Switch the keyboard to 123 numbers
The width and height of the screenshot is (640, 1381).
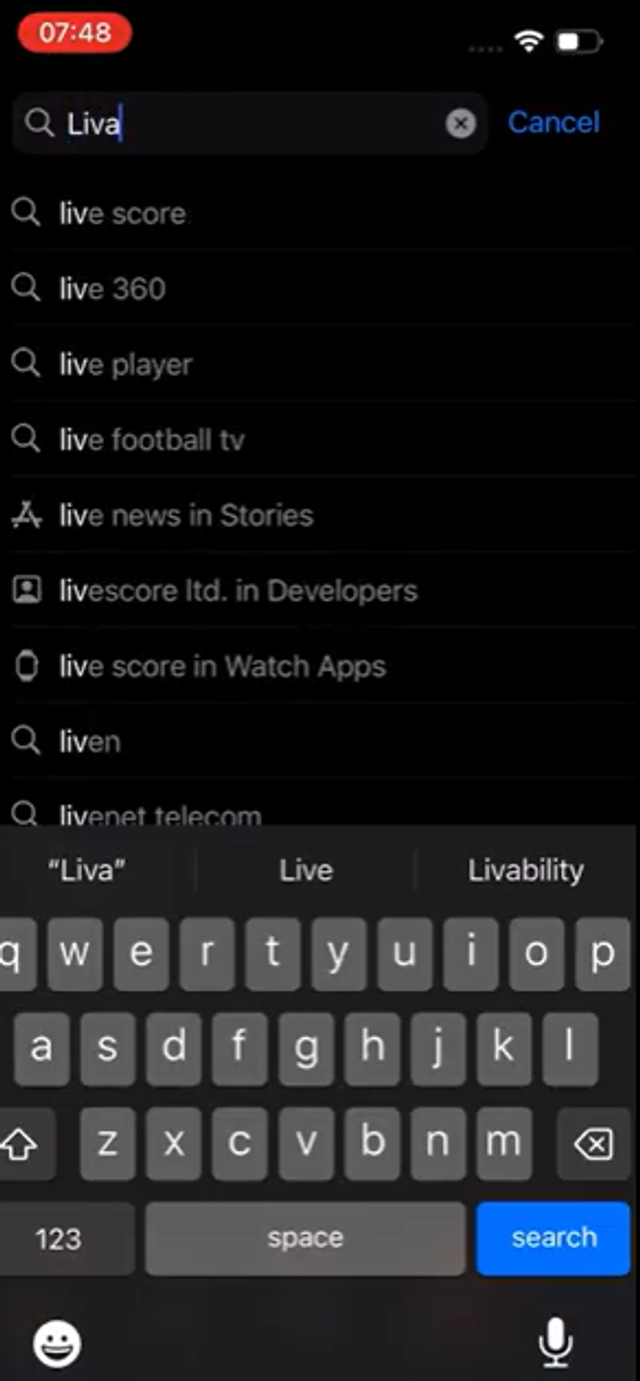click(58, 1239)
